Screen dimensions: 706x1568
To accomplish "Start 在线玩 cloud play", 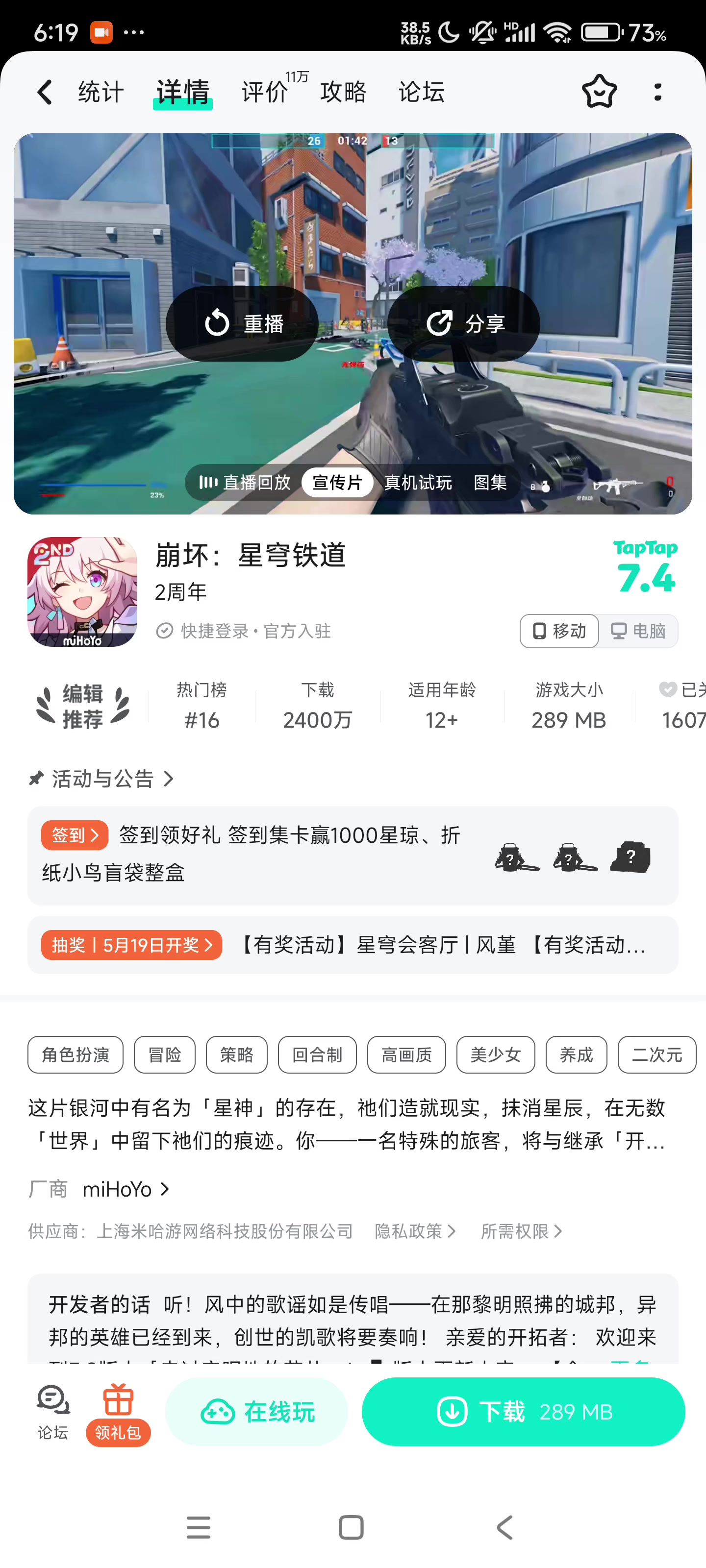I will click(256, 1412).
